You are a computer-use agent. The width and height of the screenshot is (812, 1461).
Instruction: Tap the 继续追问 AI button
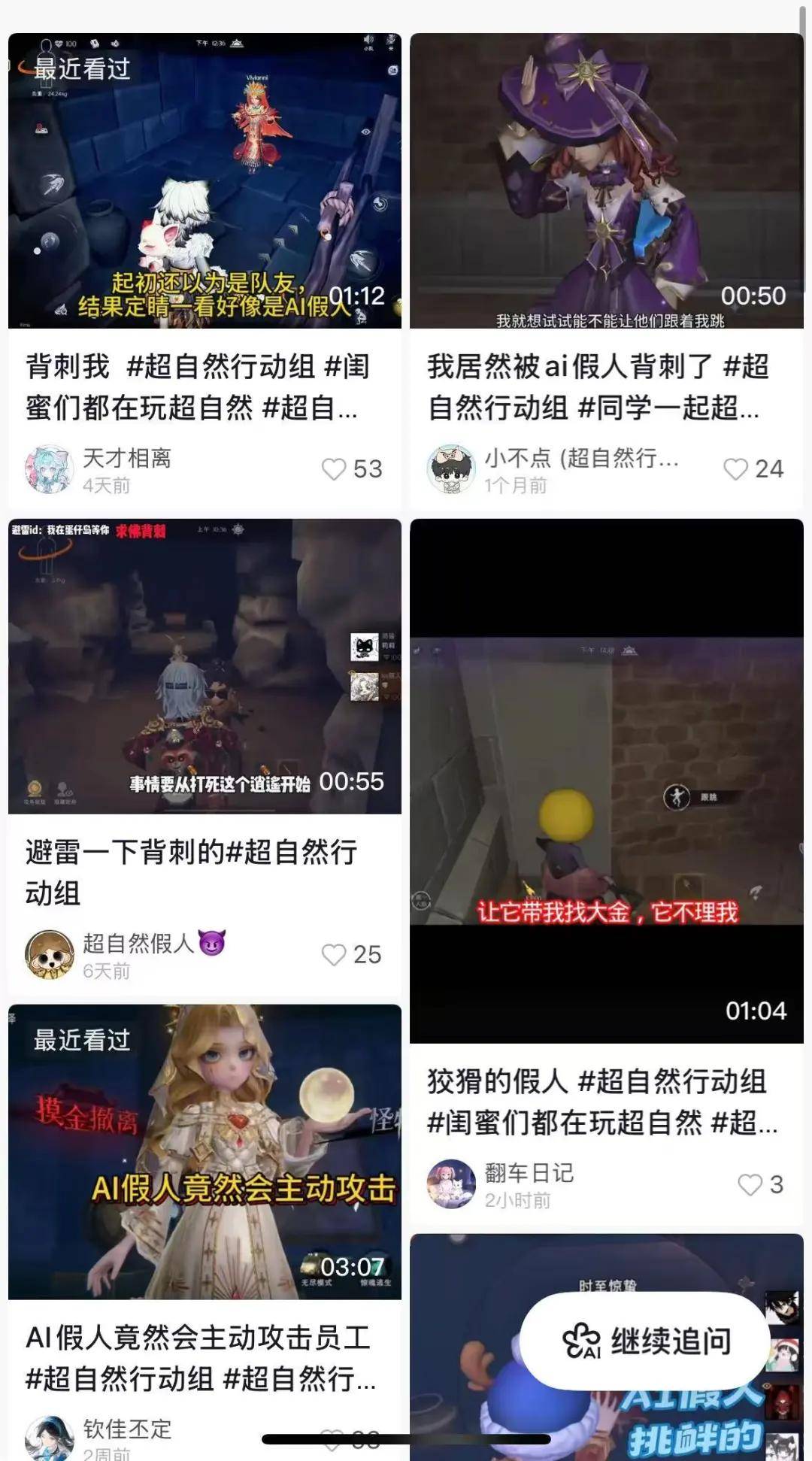645,1341
